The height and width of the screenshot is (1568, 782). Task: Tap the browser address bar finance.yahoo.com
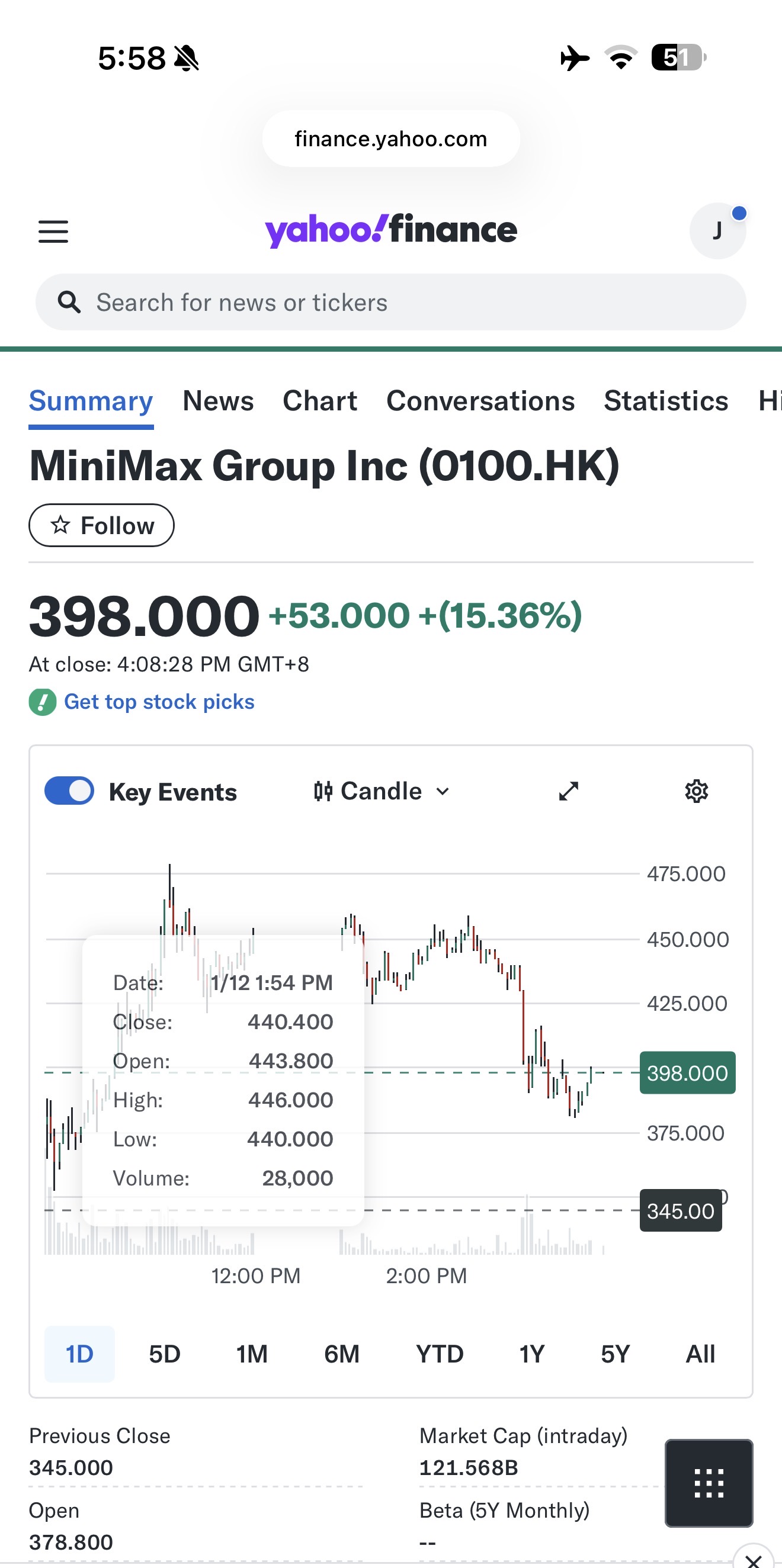(390, 139)
